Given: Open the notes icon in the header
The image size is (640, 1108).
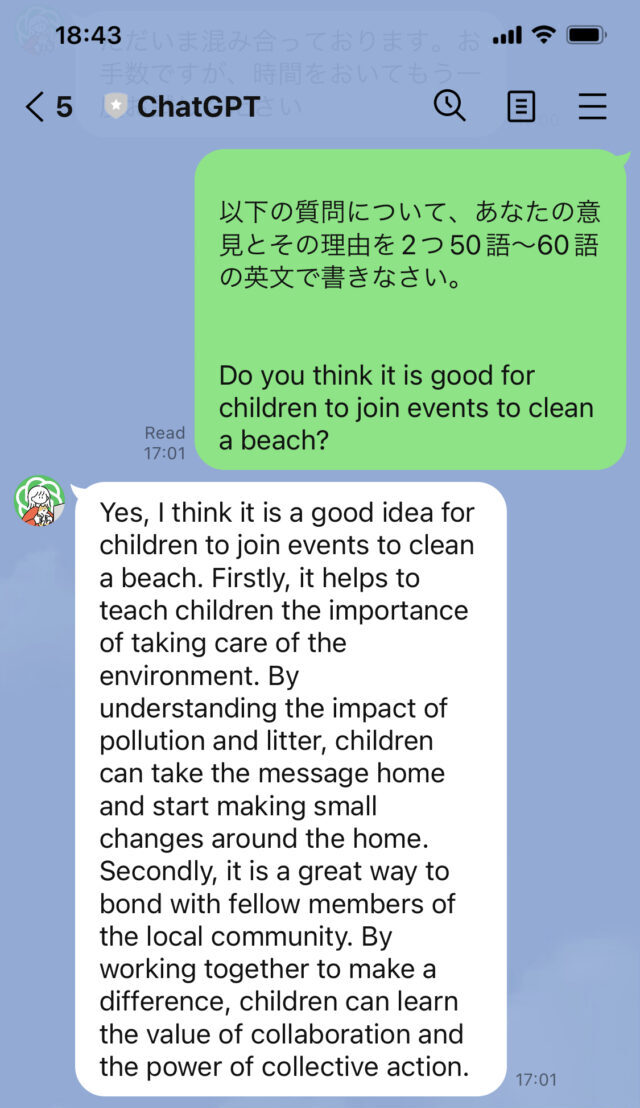Looking at the screenshot, I should coord(521,106).
